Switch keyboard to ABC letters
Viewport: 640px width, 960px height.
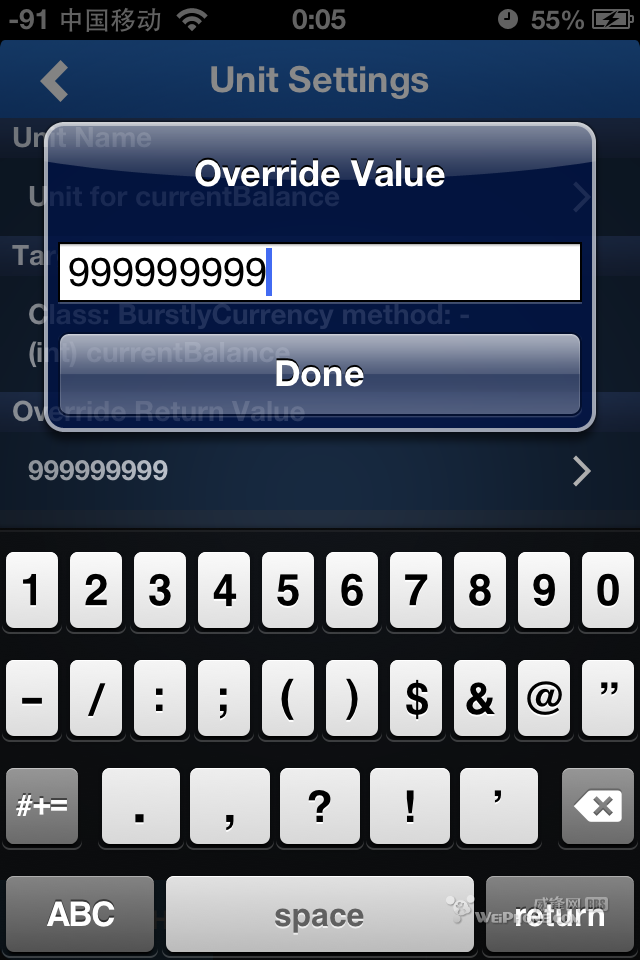coord(81,914)
